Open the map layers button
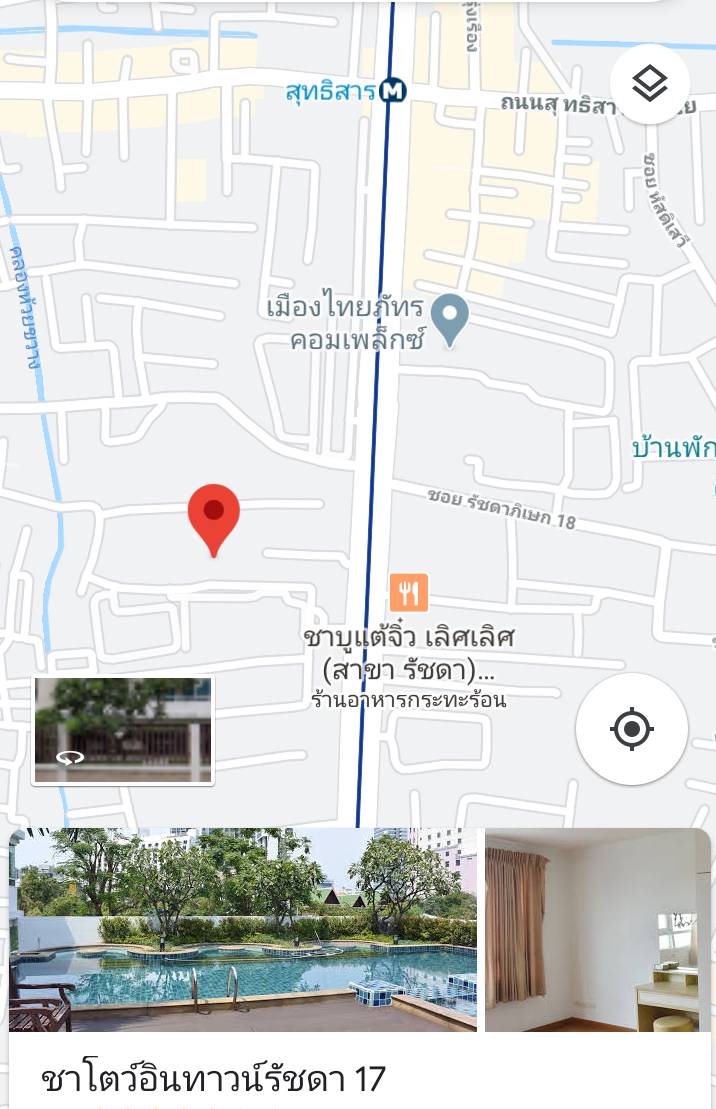This screenshot has height=1109, width=716. pyautogui.click(x=650, y=84)
